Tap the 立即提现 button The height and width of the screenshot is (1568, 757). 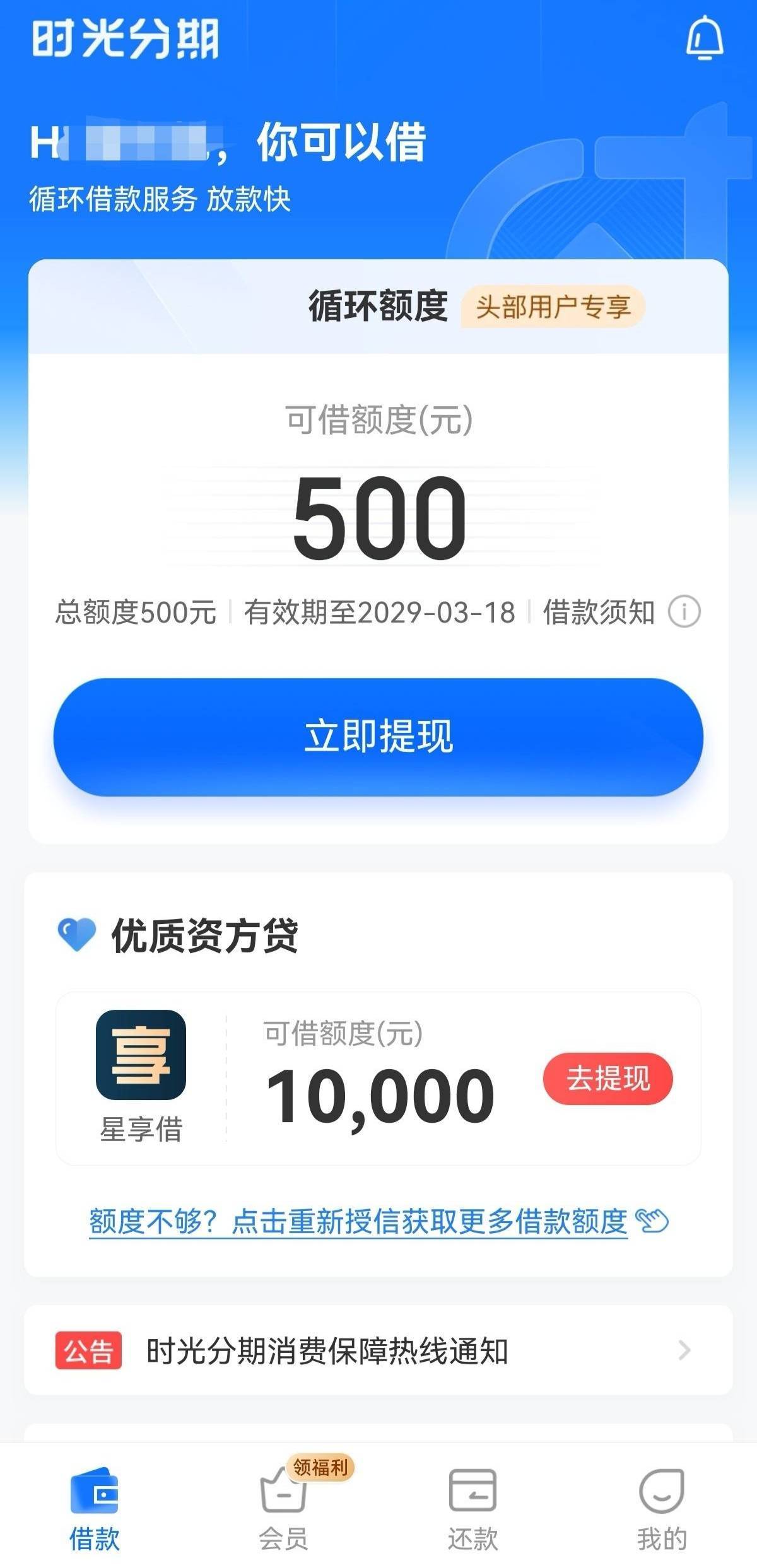pyautogui.click(x=378, y=737)
